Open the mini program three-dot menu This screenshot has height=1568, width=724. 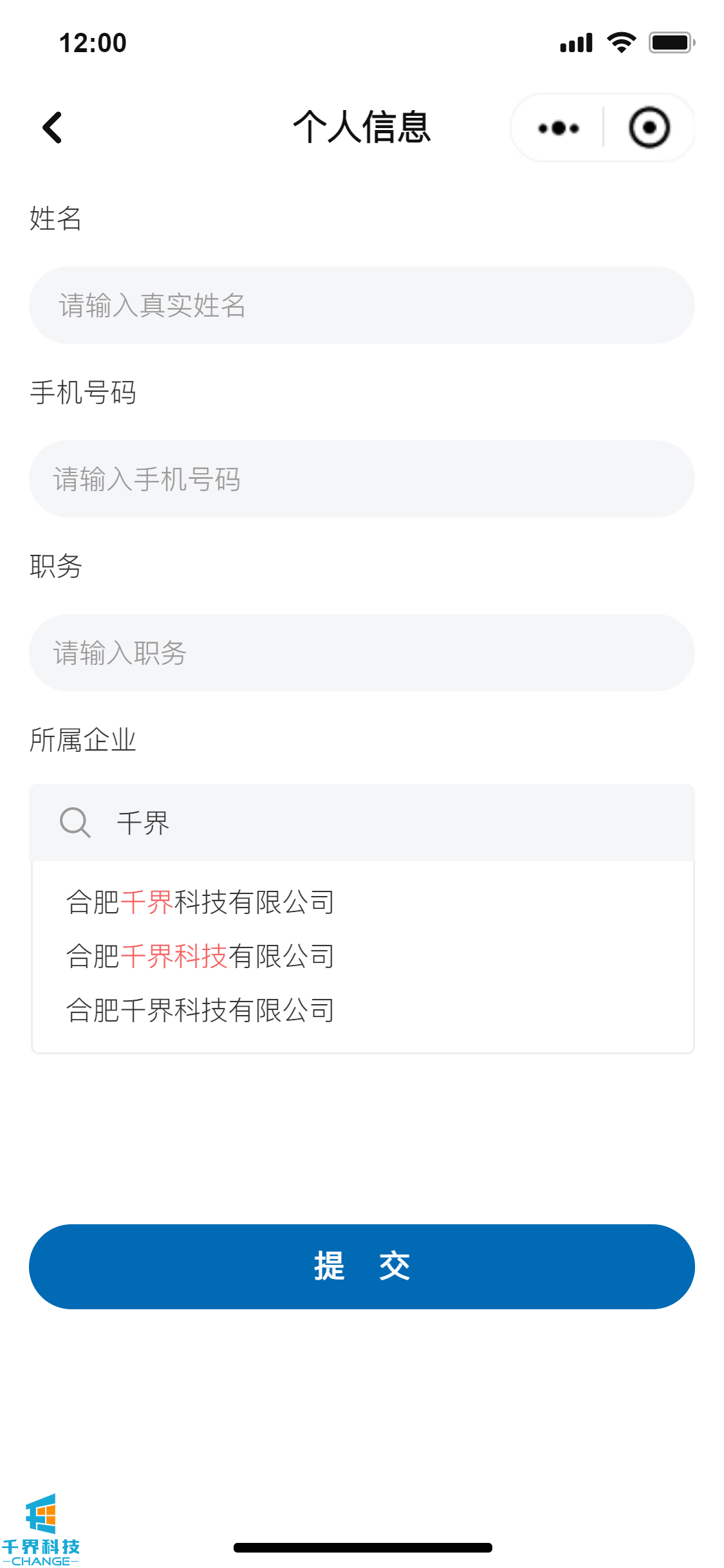[x=559, y=128]
